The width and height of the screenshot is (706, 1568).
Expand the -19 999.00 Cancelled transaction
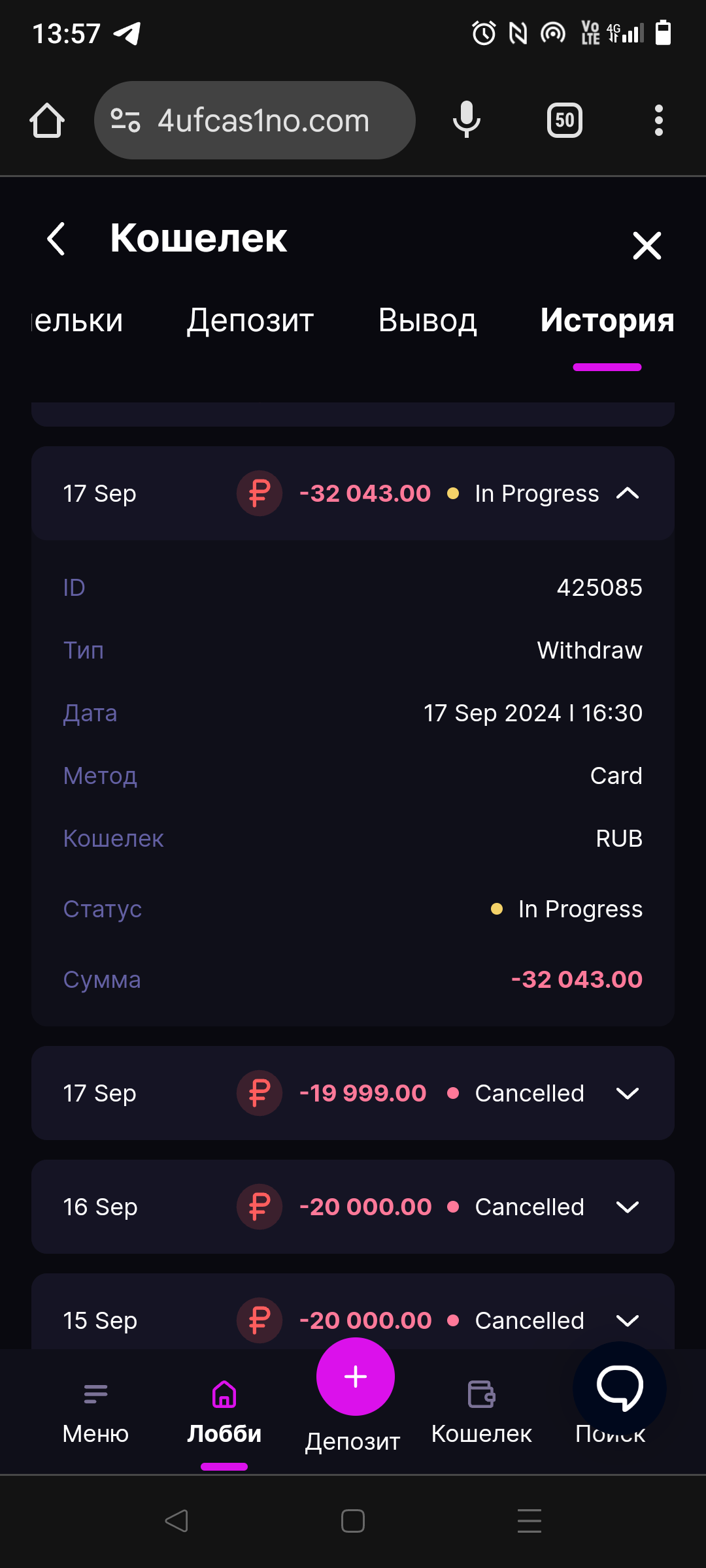click(x=353, y=1093)
